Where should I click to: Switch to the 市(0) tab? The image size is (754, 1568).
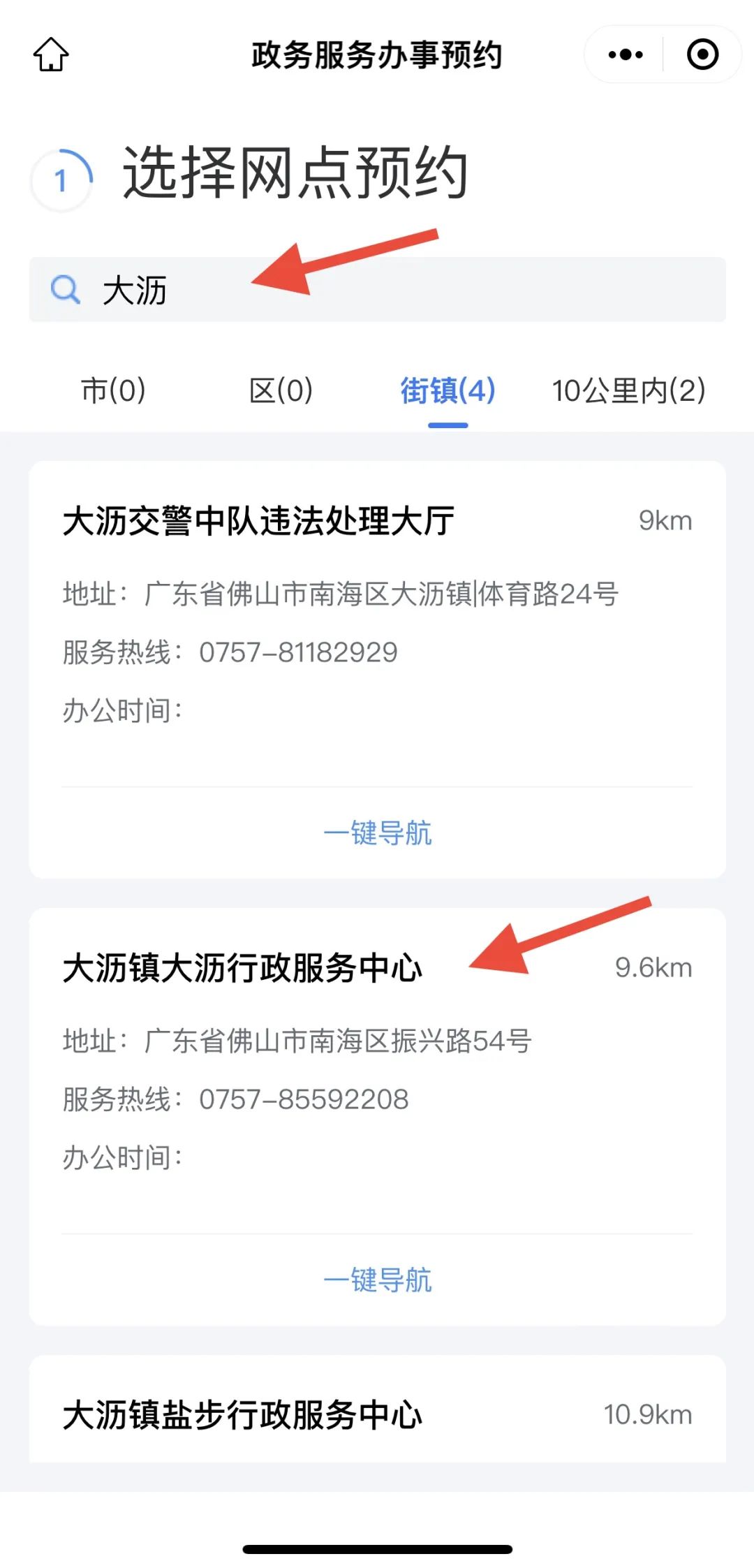(113, 390)
